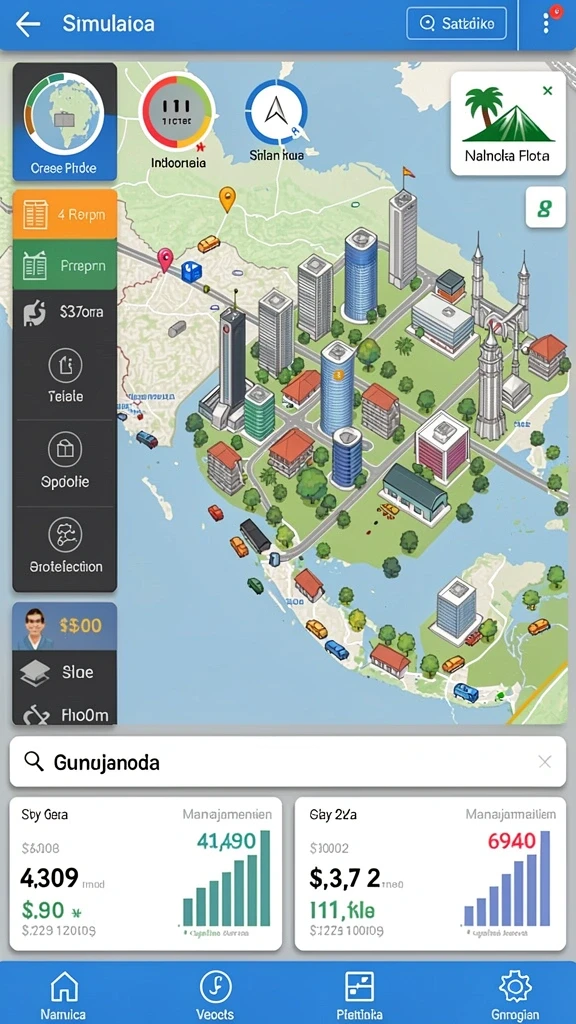
Task: Switch to the Namuica home tab
Action: 63,993
